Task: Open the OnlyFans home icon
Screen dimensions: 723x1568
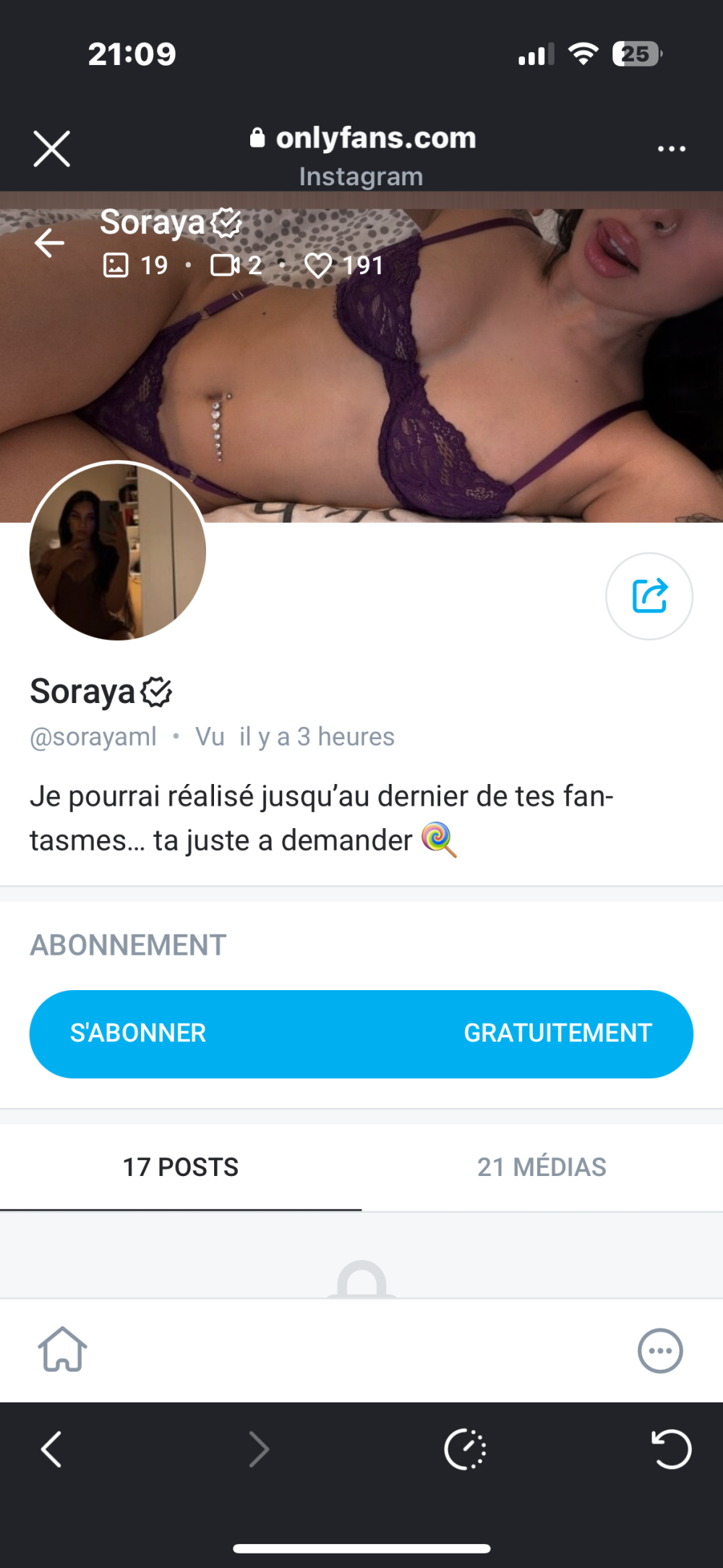Action: click(x=63, y=1350)
